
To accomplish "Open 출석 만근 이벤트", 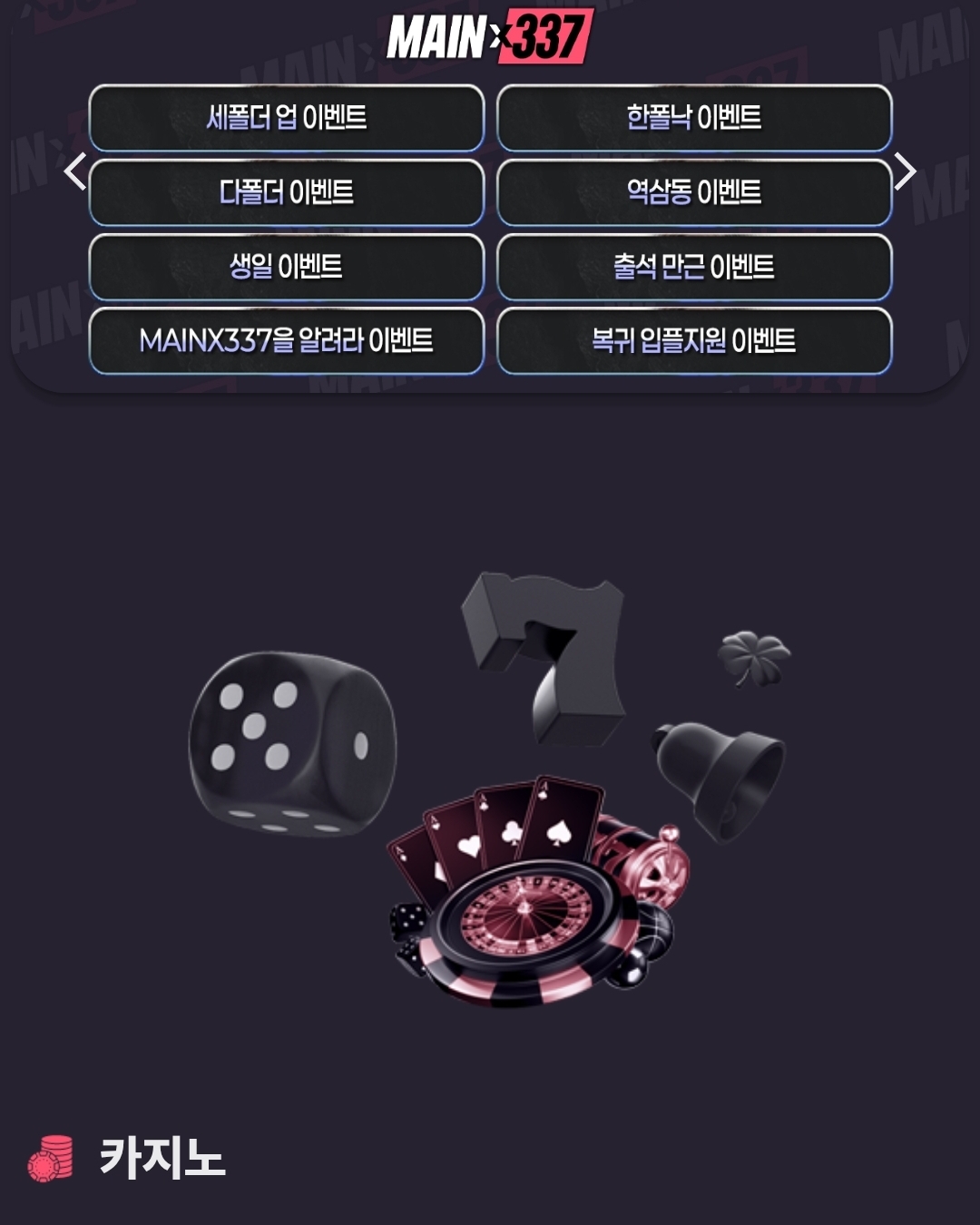I will (x=694, y=267).
